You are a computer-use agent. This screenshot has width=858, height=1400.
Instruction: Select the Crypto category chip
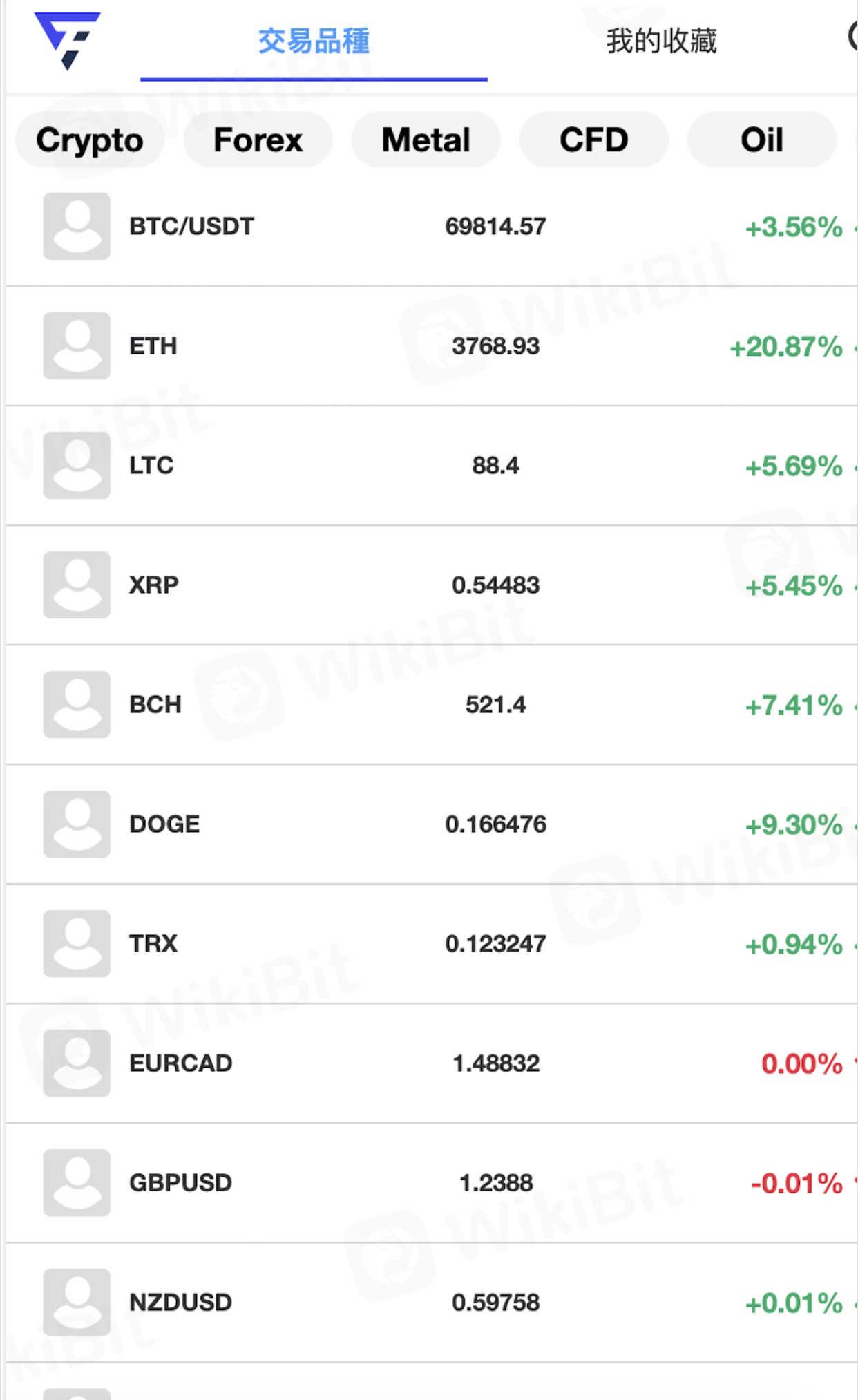[90, 140]
